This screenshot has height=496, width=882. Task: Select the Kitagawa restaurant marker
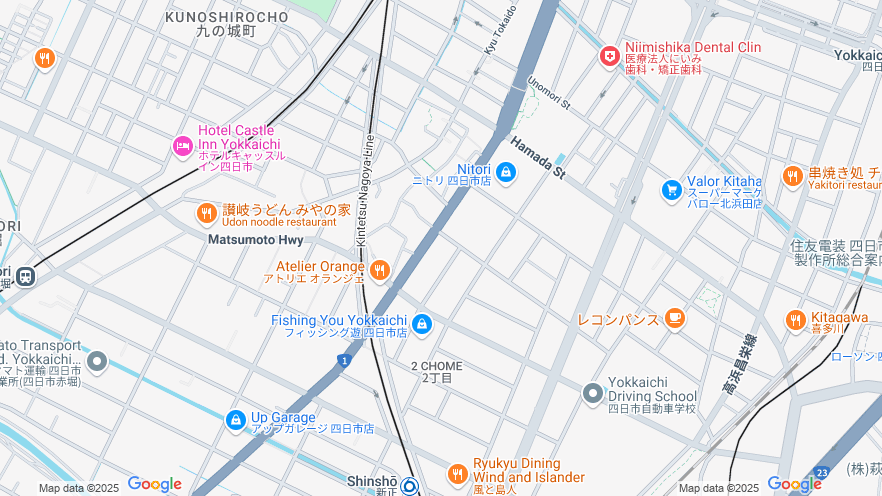[x=795, y=320]
